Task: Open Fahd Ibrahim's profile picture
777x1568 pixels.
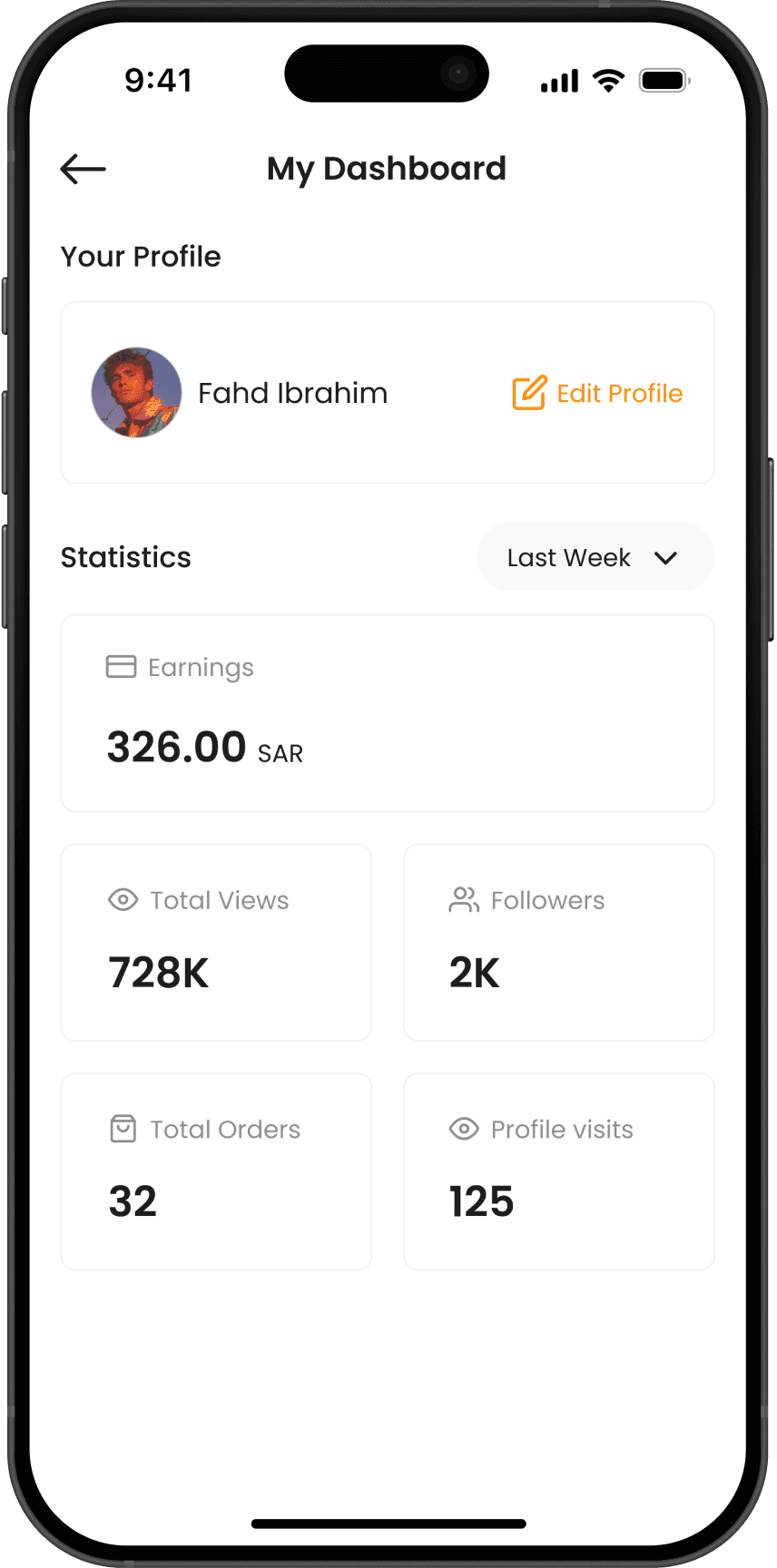Action: (137, 393)
